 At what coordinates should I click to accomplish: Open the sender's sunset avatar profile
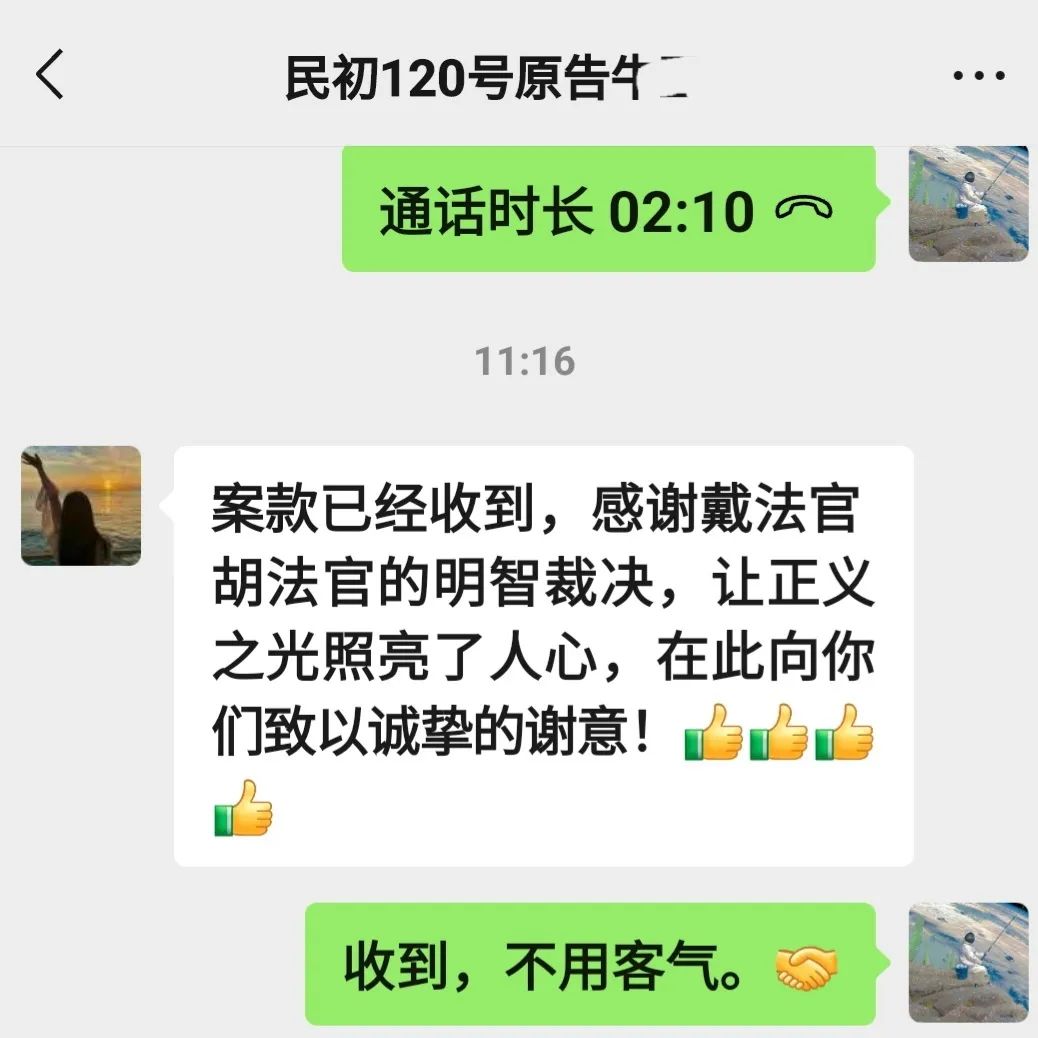(81, 506)
